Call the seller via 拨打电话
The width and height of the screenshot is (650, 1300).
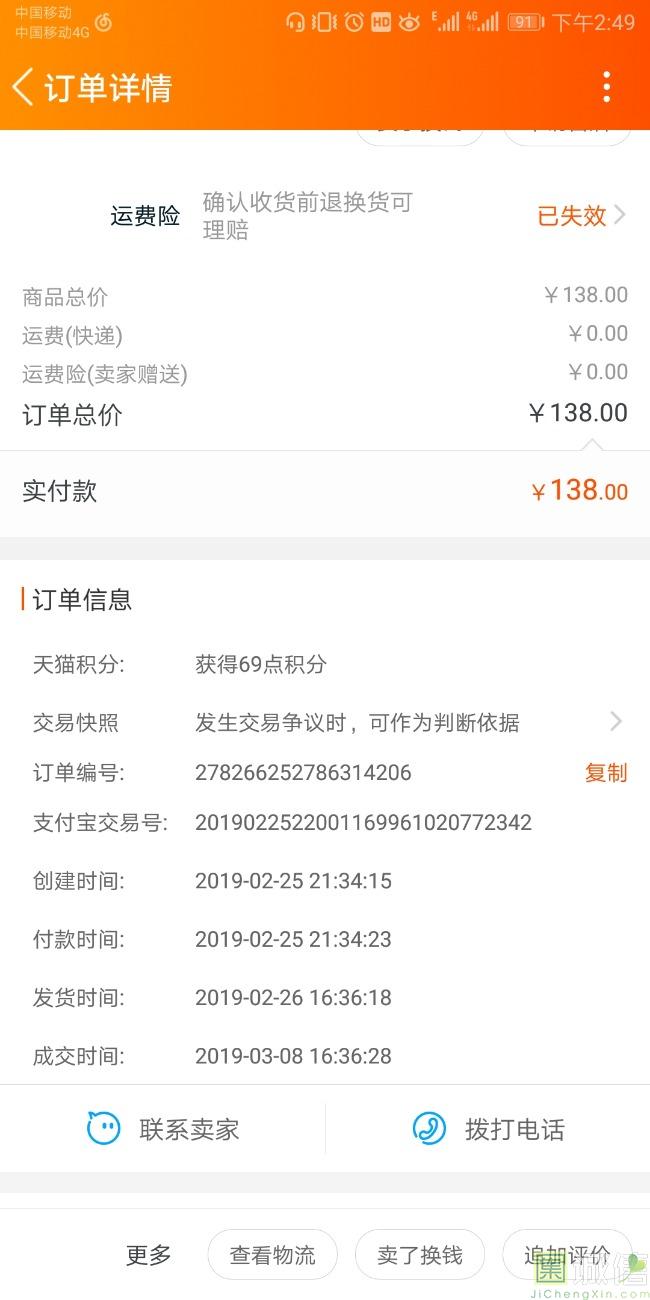click(x=489, y=1129)
